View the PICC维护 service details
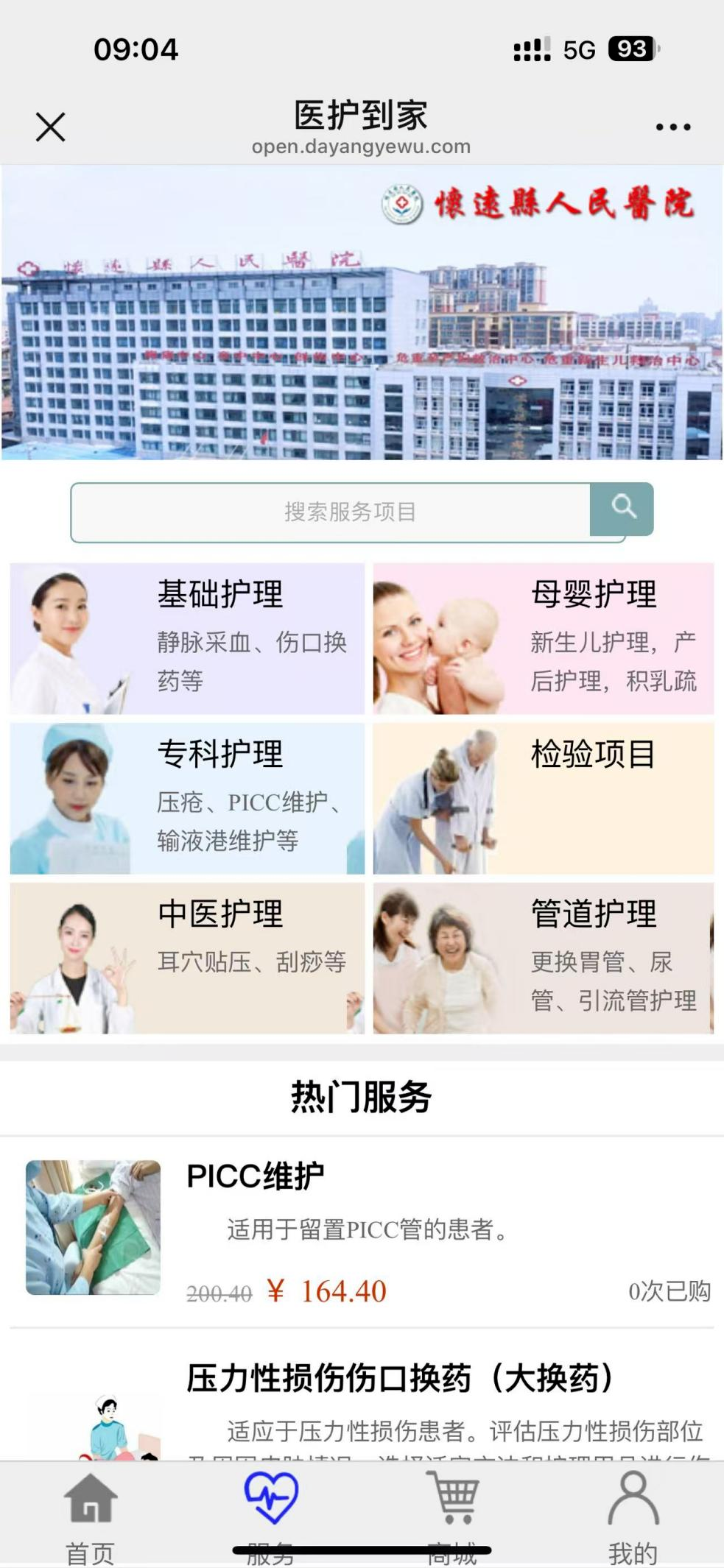Screen dimensions: 724x1568 (x=362, y=1232)
